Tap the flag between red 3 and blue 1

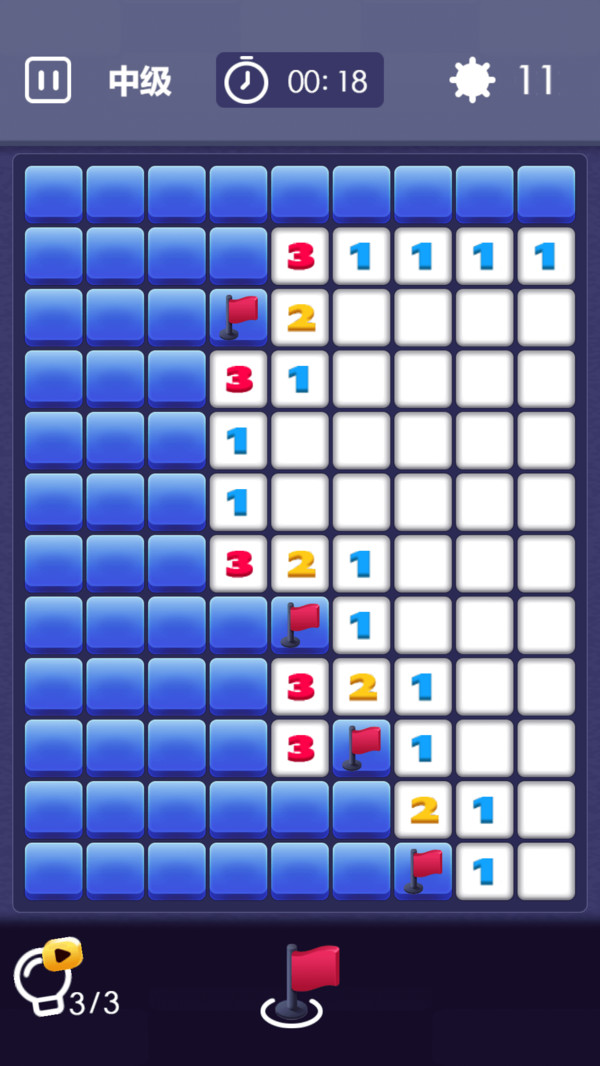361,746
